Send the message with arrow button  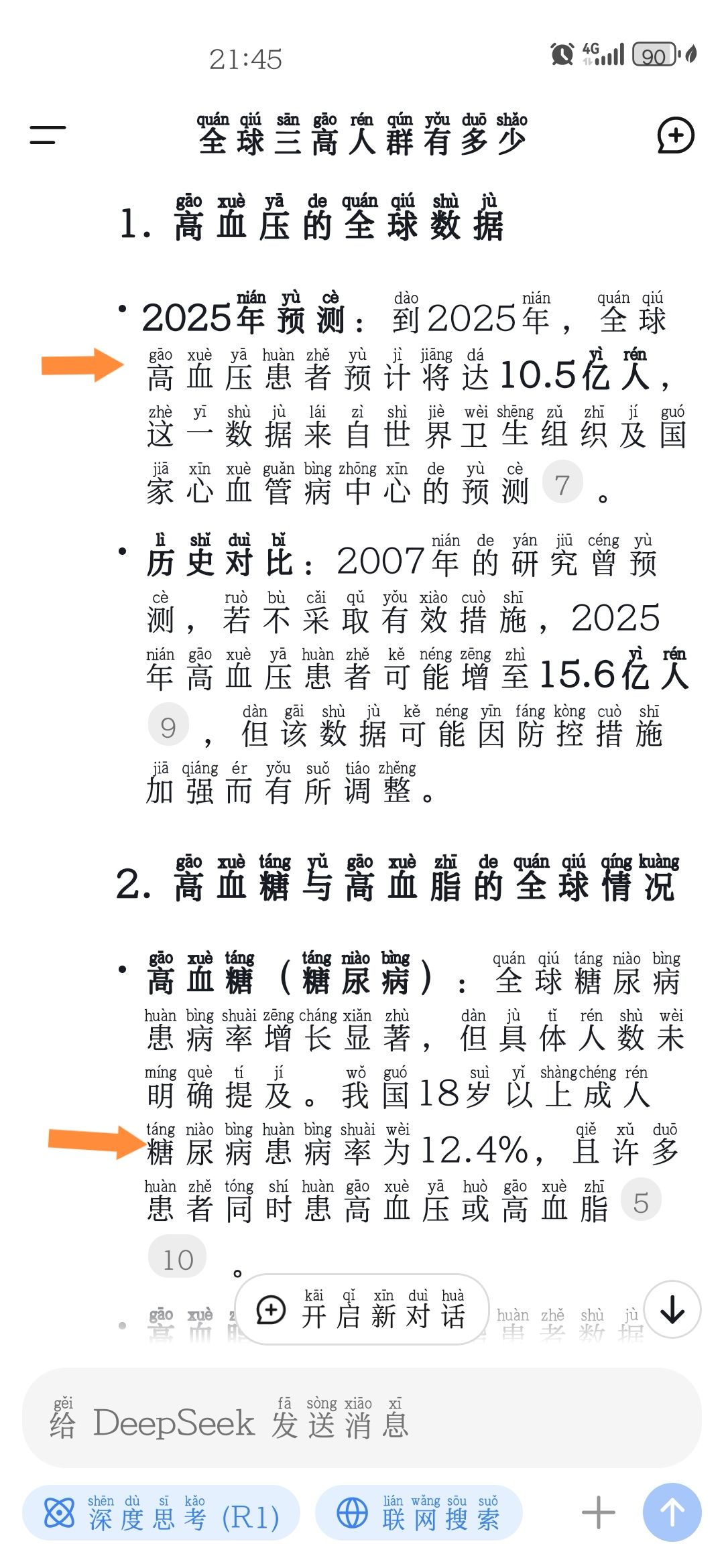point(672,1512)
